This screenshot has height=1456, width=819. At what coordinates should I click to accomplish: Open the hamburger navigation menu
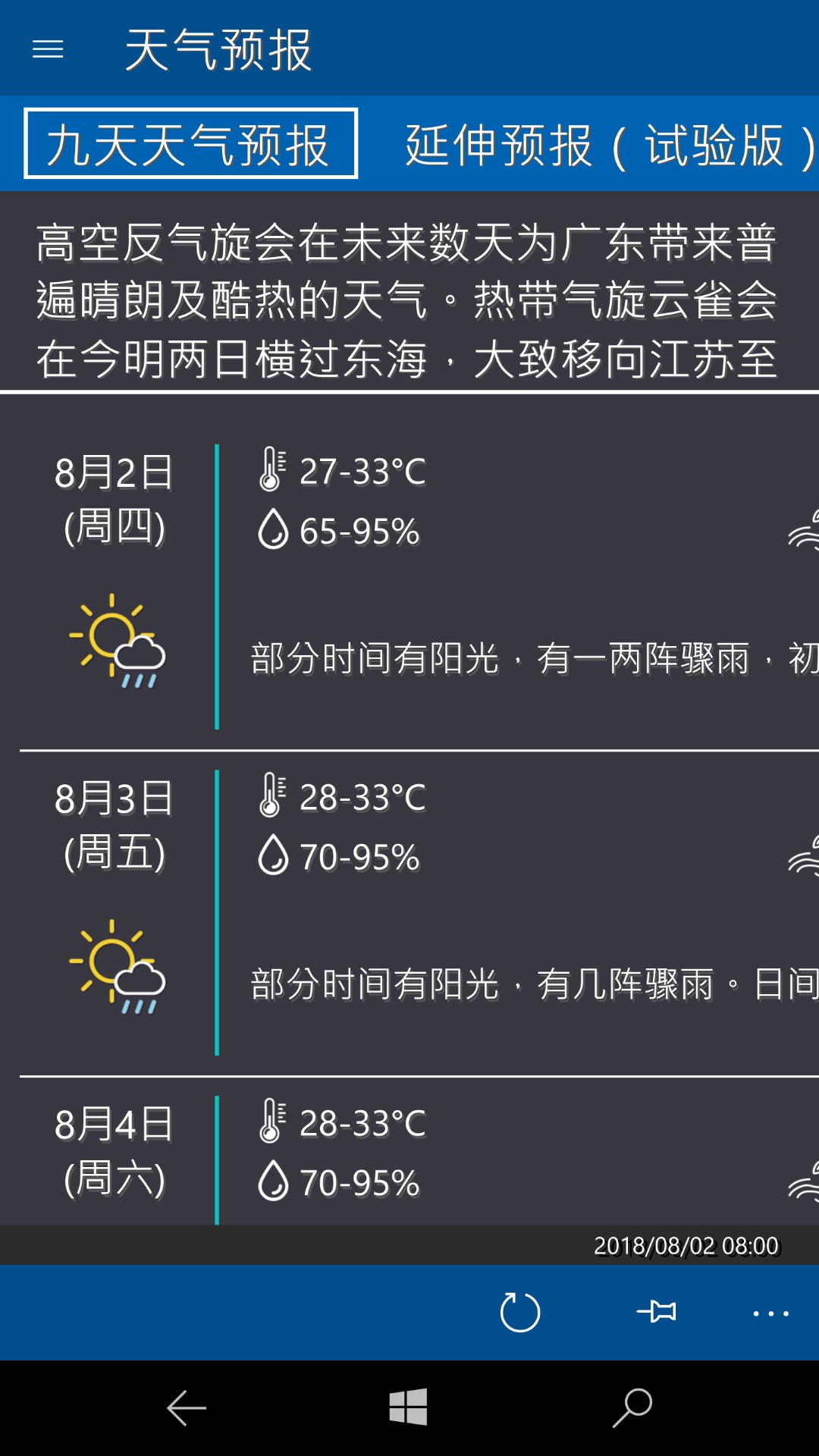point(48,50)
